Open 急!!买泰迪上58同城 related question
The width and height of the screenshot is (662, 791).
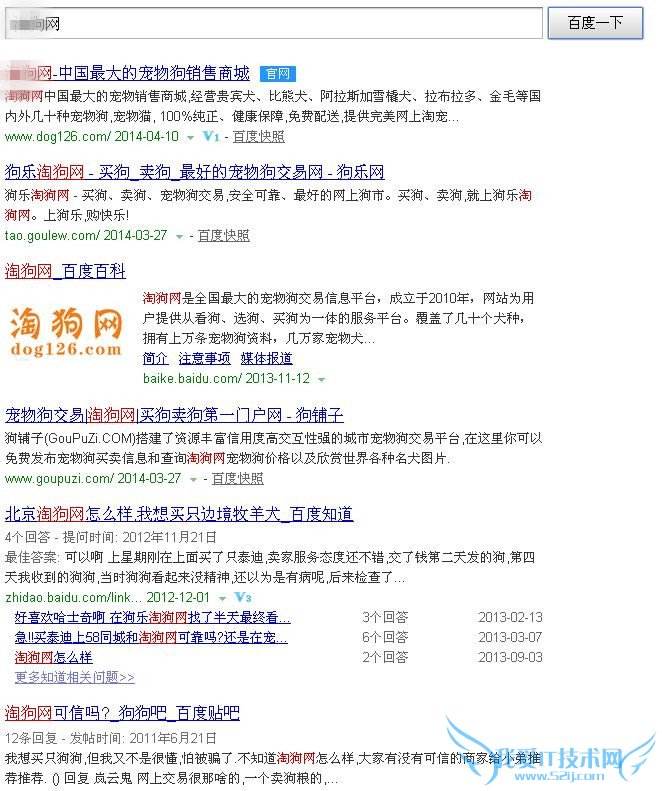point(151,637)
